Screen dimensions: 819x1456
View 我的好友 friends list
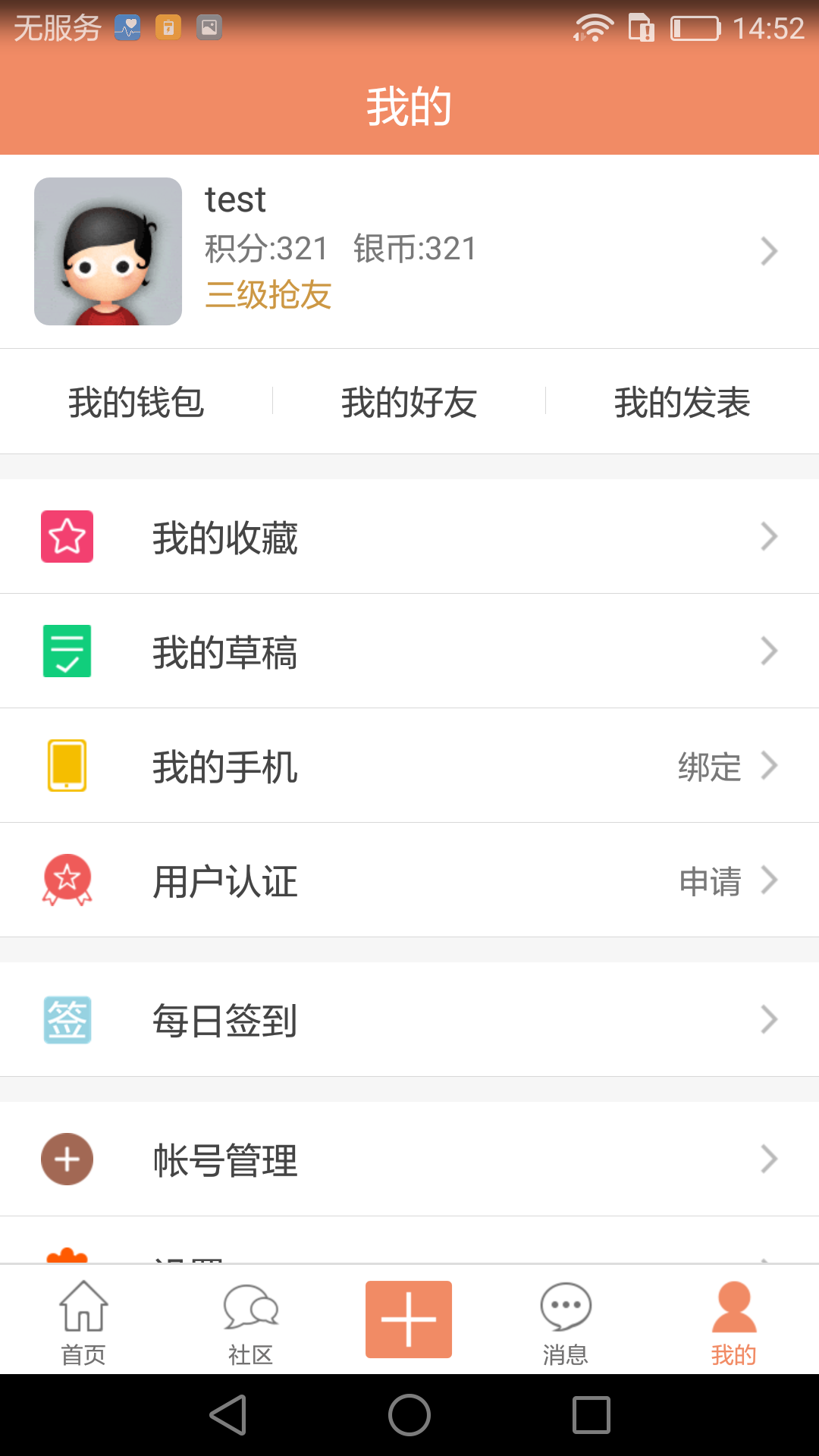pos(409,402)
